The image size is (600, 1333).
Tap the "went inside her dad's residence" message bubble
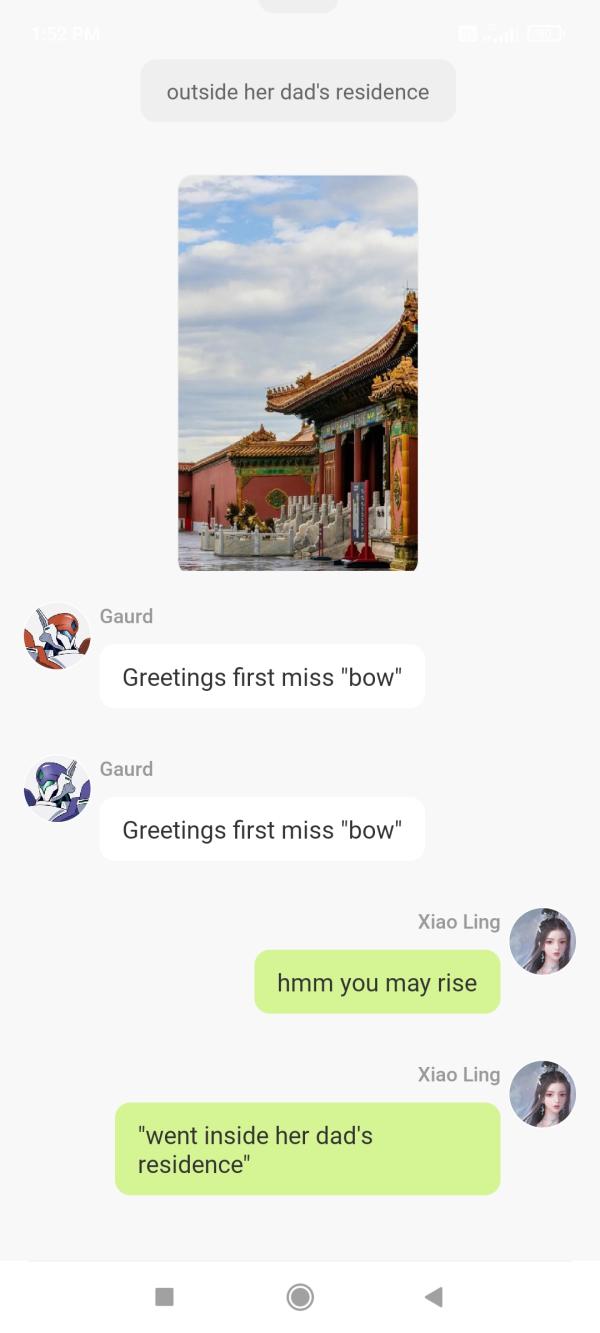tap(307, 1148)
